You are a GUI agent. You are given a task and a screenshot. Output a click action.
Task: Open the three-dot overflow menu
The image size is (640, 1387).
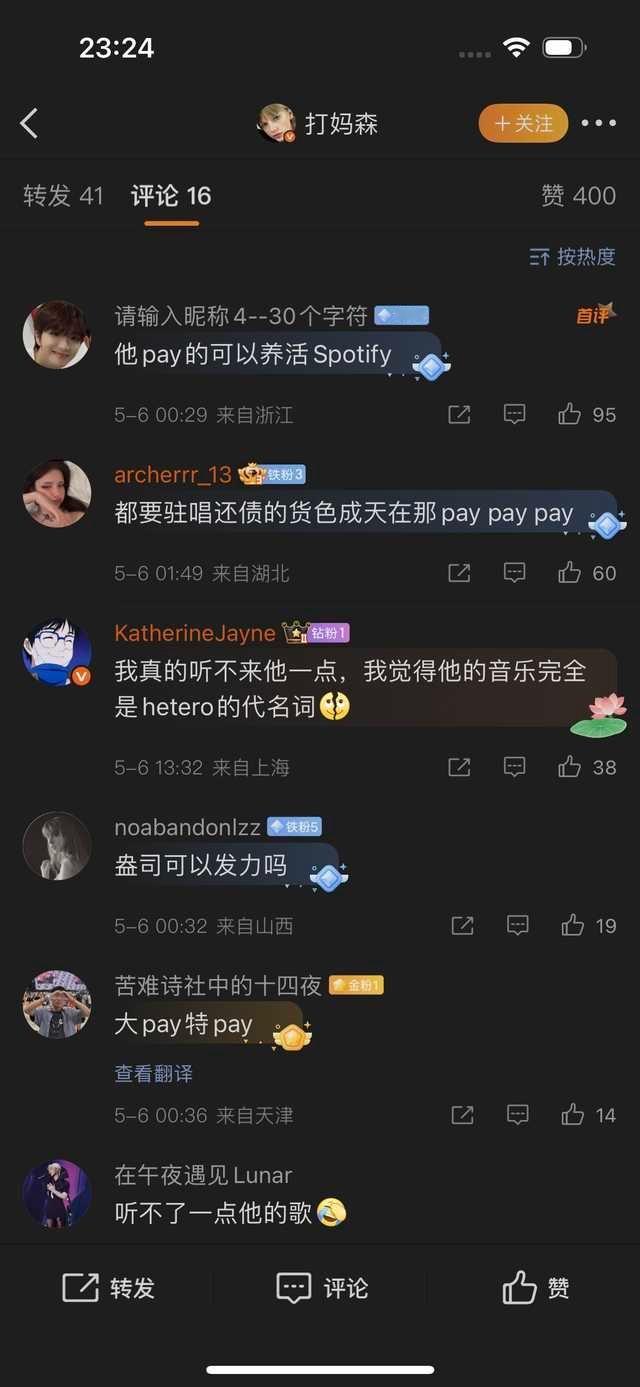pos(598,123)
